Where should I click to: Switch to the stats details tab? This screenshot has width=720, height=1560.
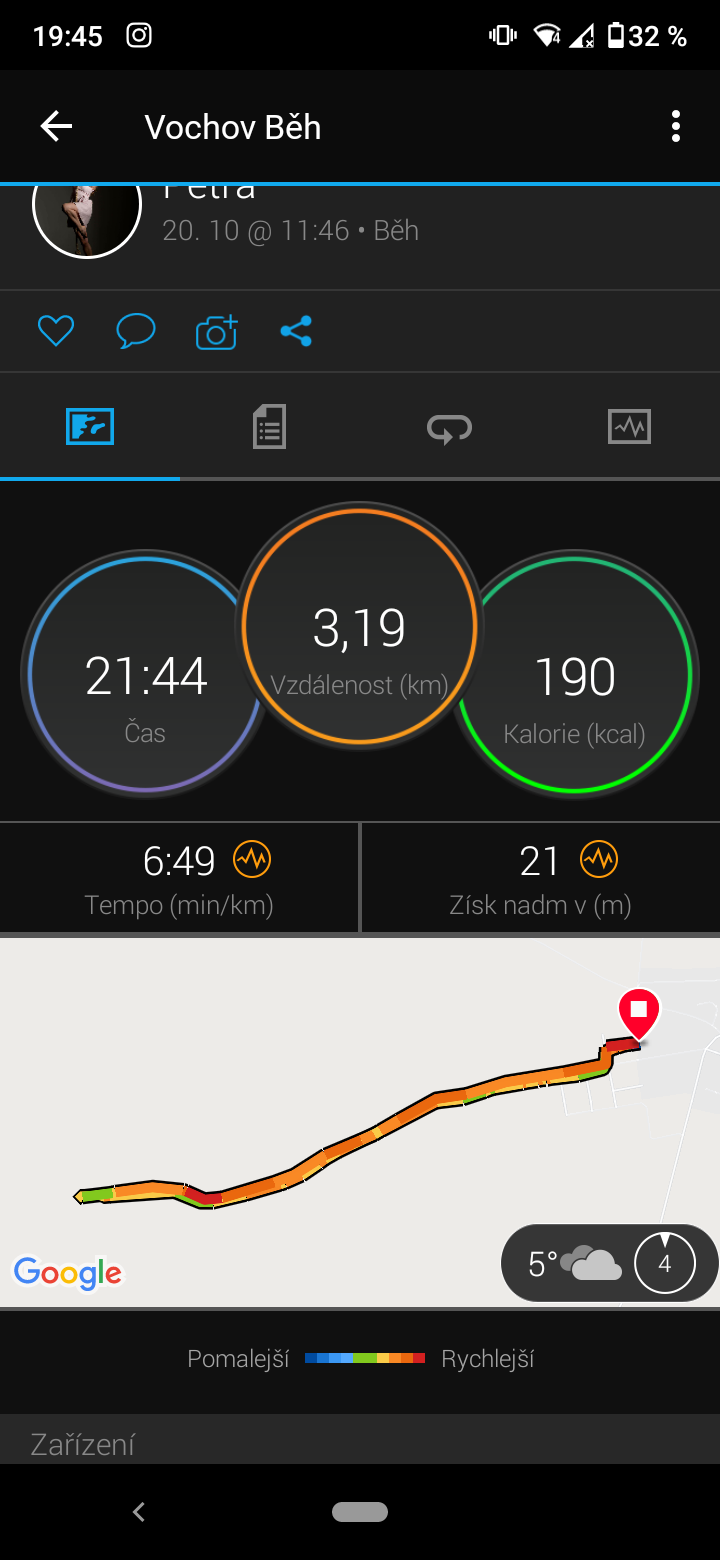pyautogui.click(x=269, y=427)
